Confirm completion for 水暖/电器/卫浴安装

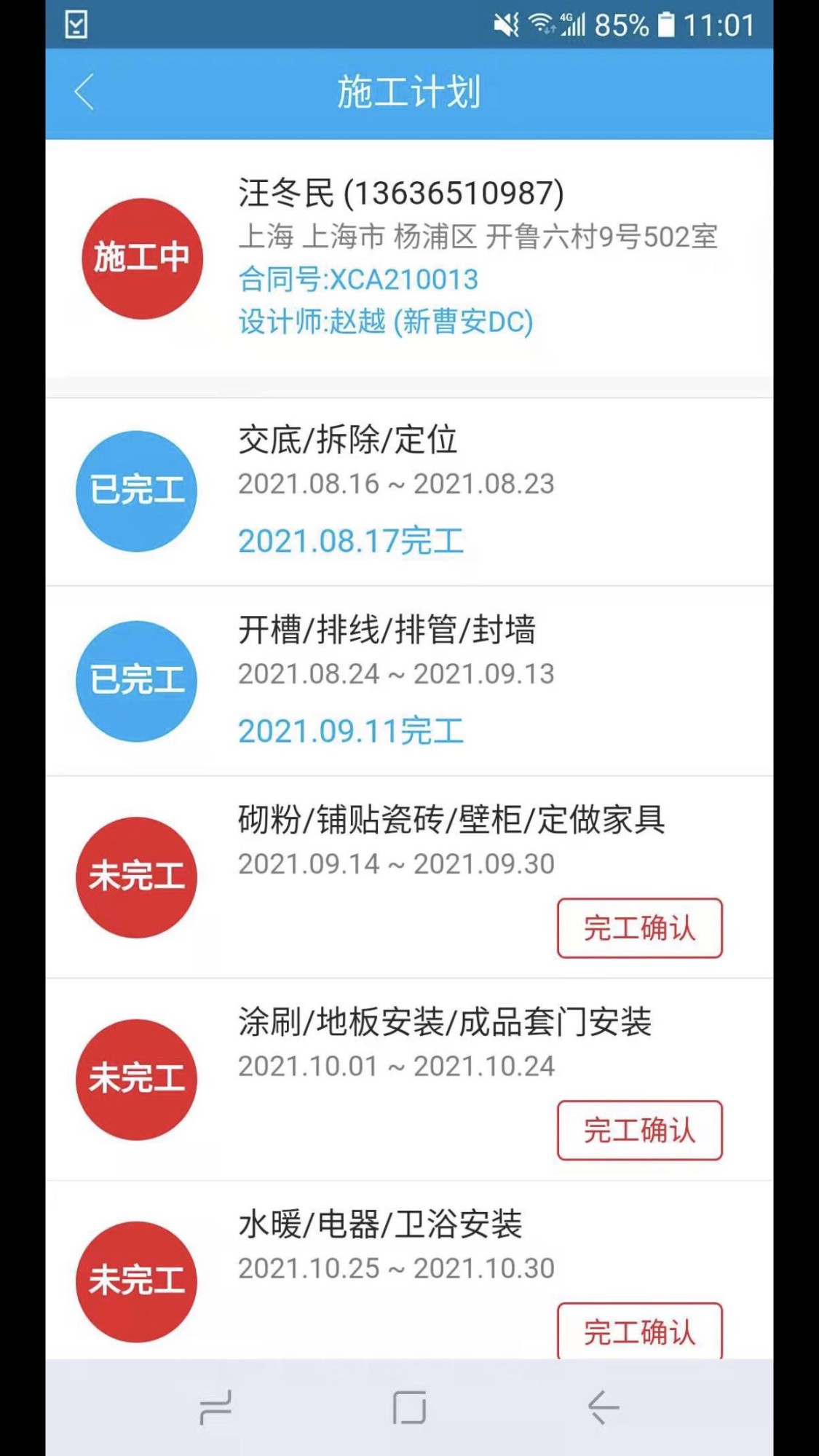click(639, 1332)
